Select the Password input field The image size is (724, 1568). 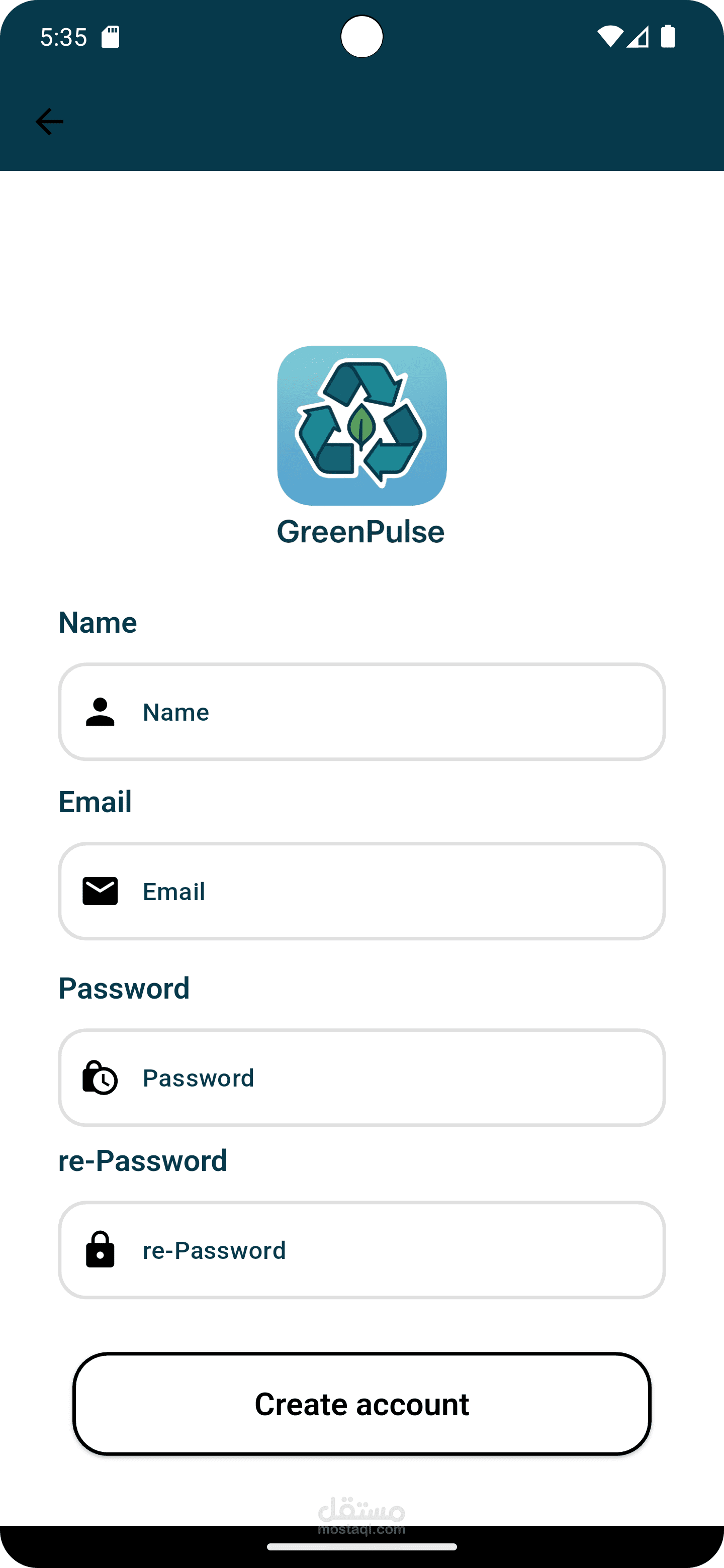(x=361, y=1077)
